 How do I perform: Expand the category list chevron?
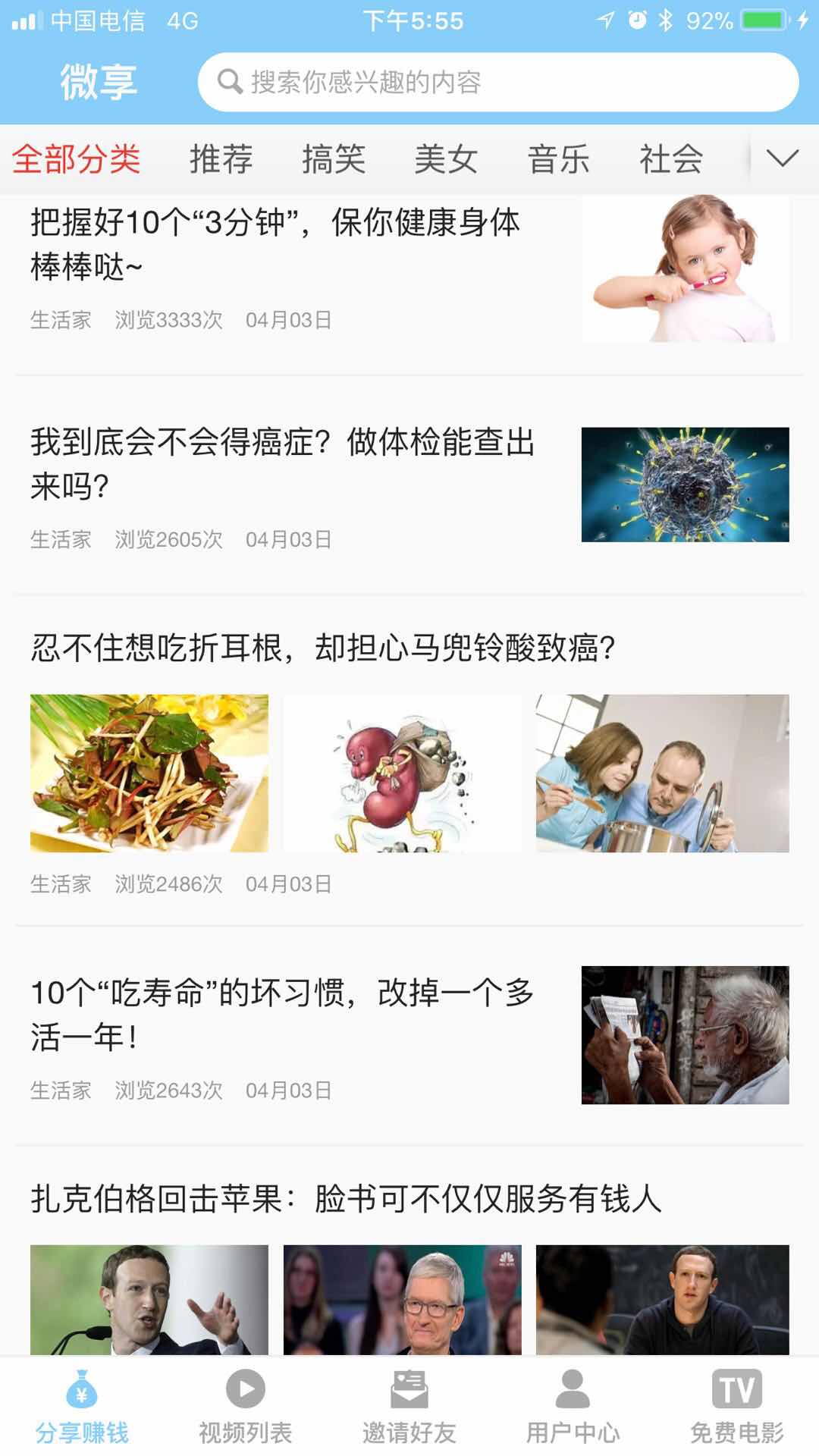(x=783, y=158)
